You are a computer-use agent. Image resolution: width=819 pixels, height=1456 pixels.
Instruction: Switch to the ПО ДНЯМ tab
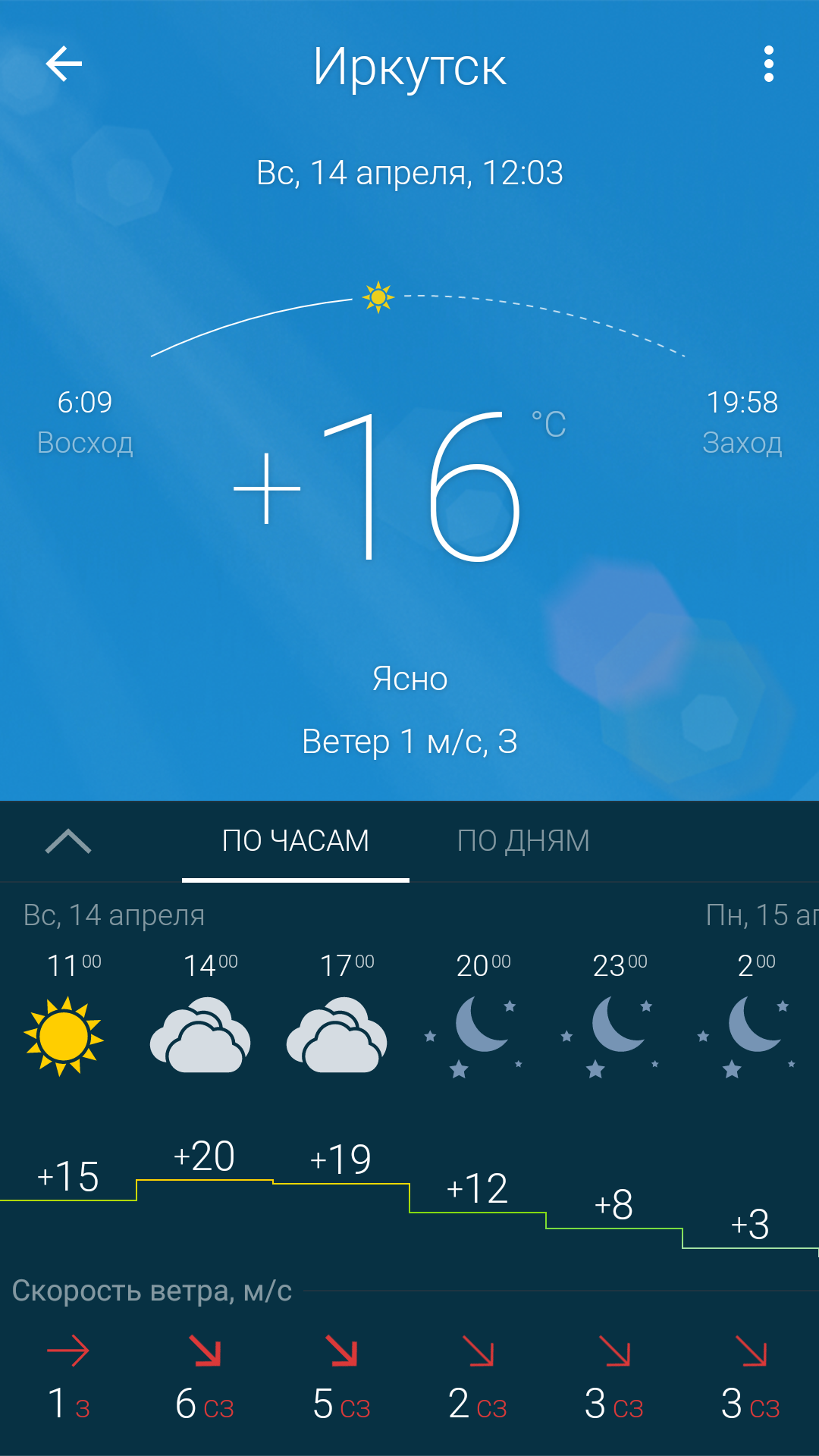(523, 841)
